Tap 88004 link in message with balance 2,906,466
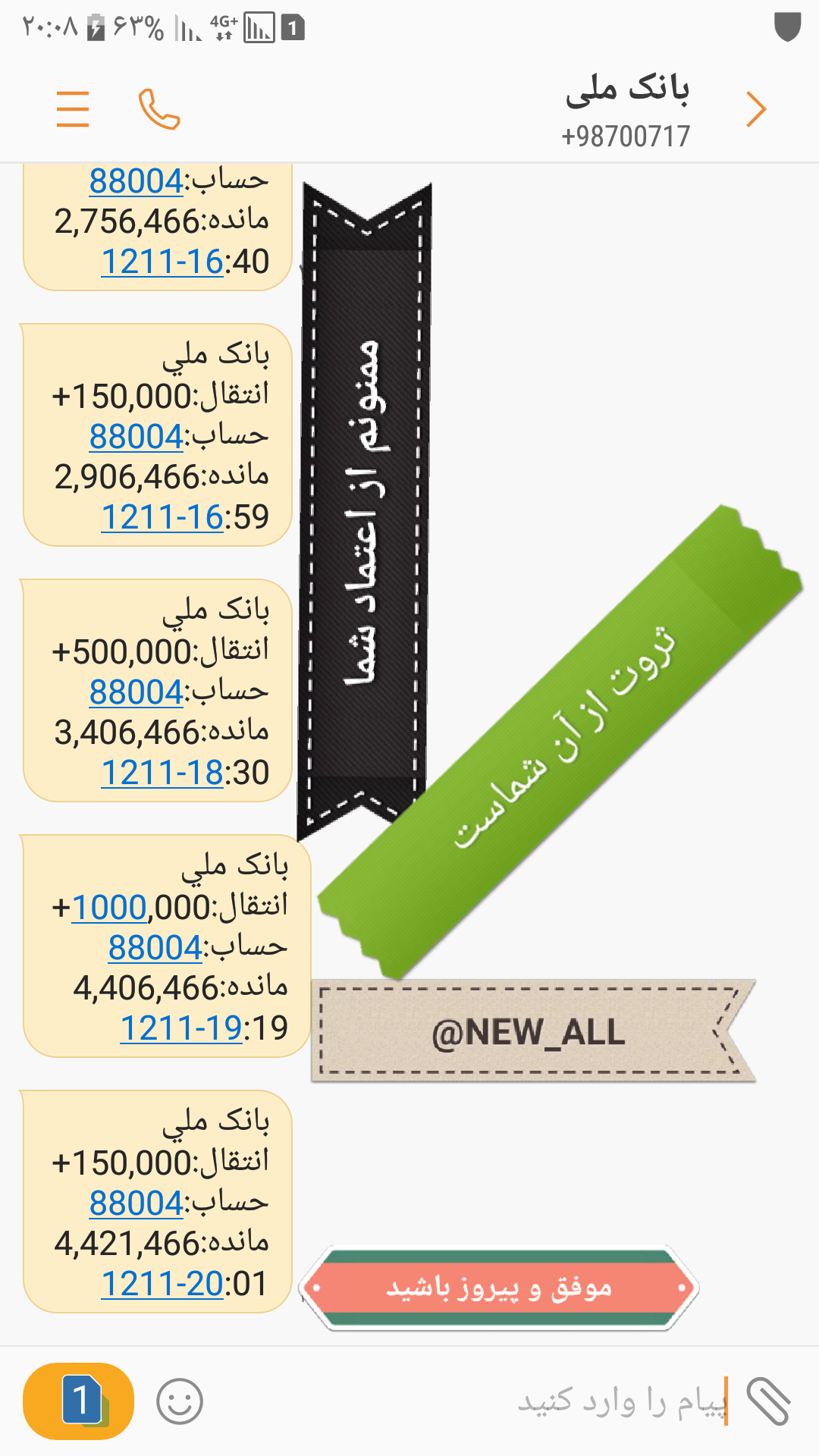 [136, 437]
